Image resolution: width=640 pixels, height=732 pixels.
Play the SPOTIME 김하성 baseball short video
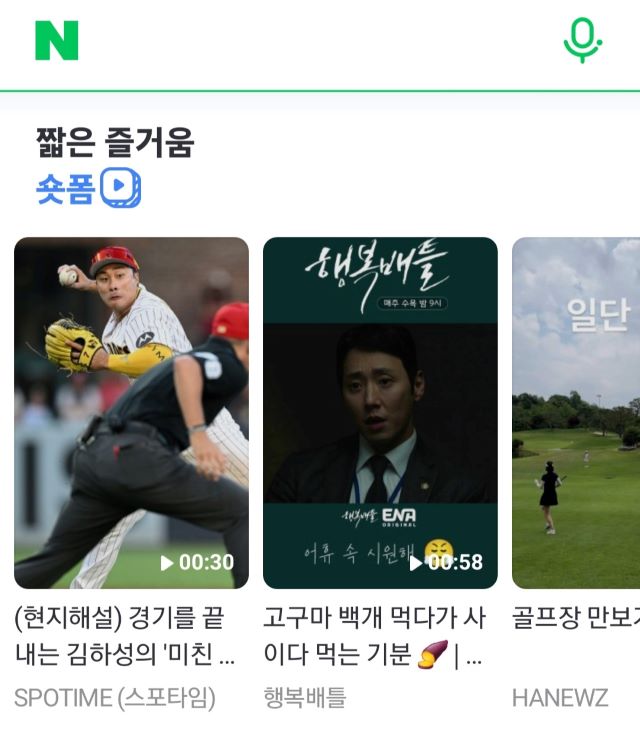pos(131,412)
